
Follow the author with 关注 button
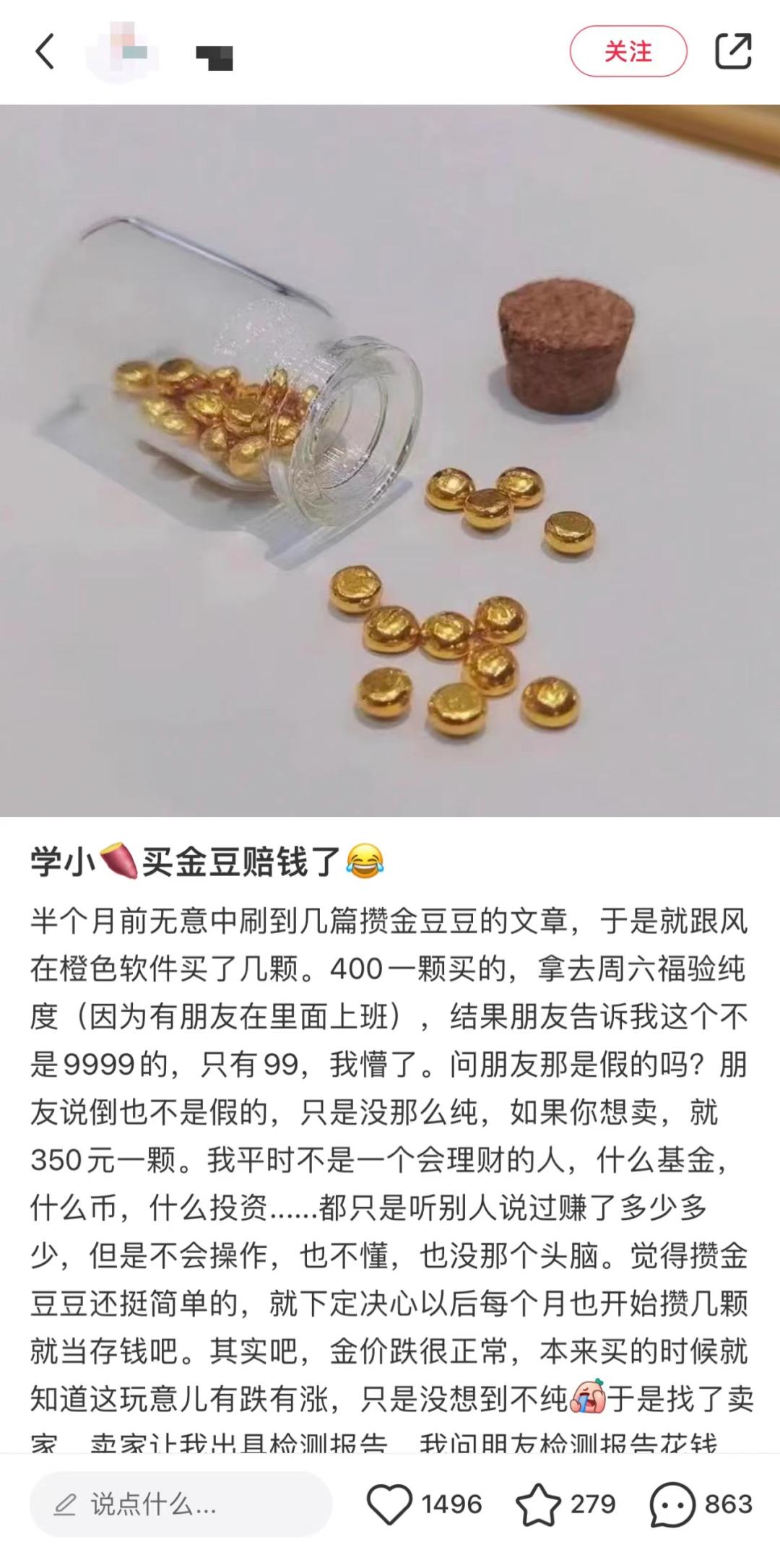click(628, 52)
